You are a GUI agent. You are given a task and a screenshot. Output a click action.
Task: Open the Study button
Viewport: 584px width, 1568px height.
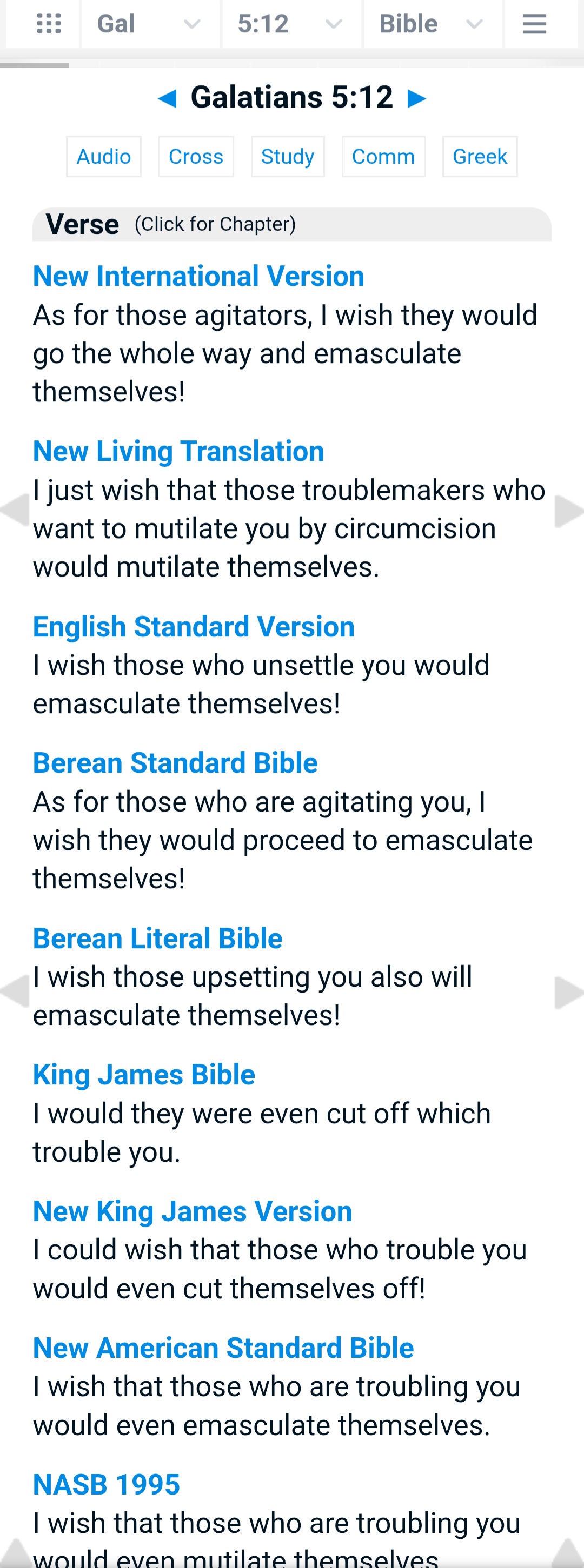click(x=288, y=157)
